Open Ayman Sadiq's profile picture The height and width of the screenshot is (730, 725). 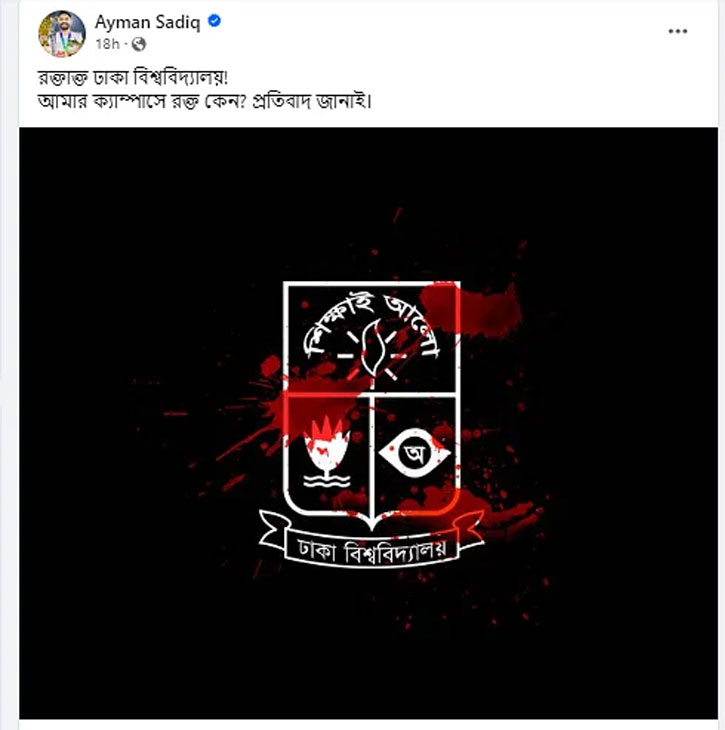pyautogui.click(x=61, y=34)
